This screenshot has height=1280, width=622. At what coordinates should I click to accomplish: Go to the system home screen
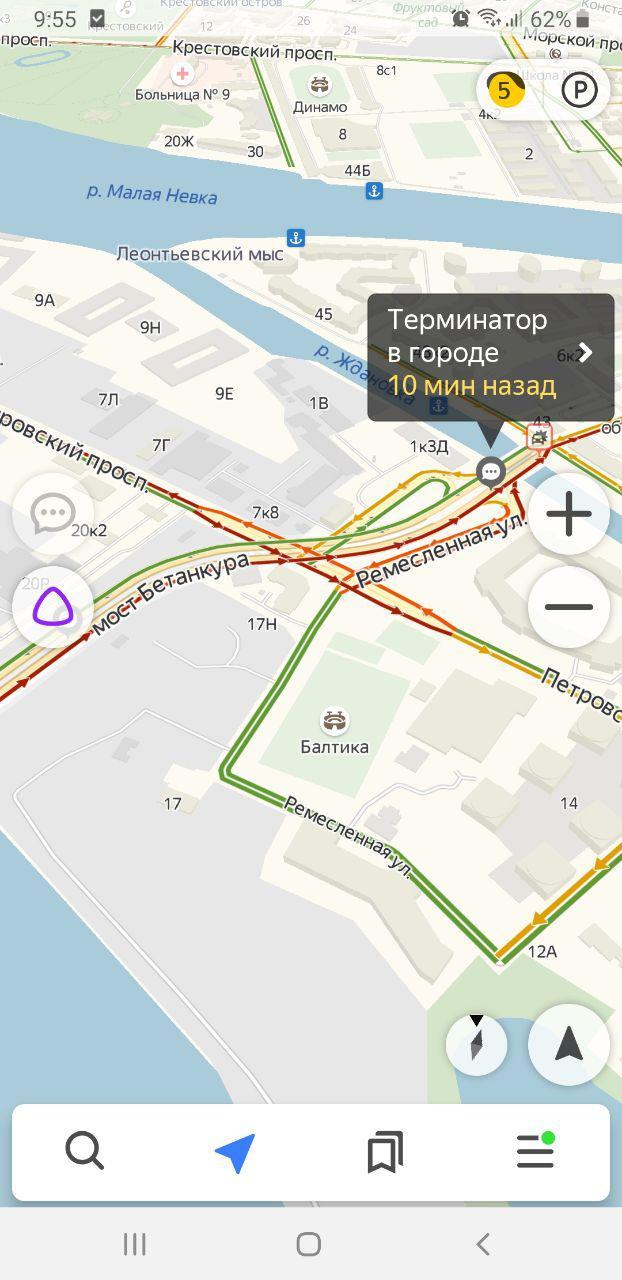309,1244
